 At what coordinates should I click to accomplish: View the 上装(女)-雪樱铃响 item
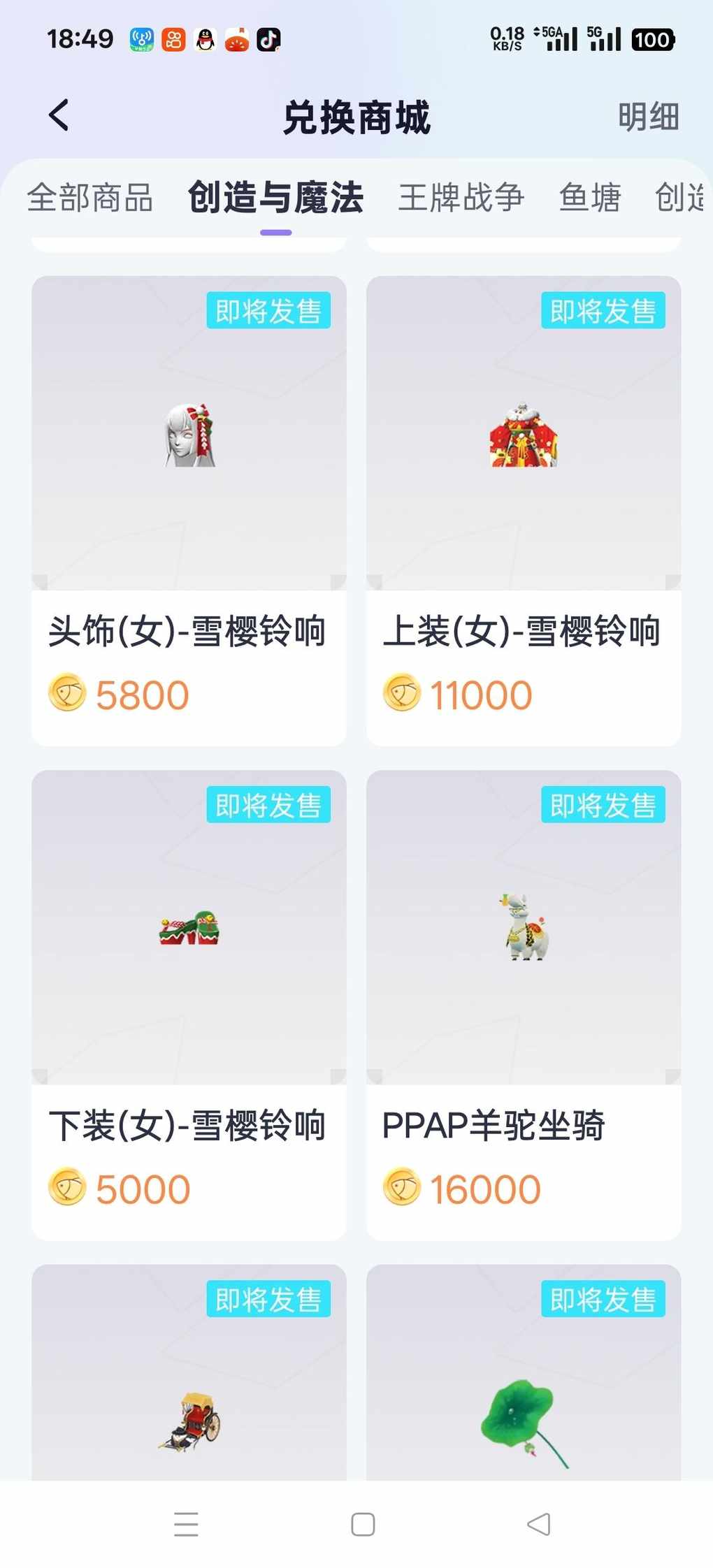tap(524, 510)
